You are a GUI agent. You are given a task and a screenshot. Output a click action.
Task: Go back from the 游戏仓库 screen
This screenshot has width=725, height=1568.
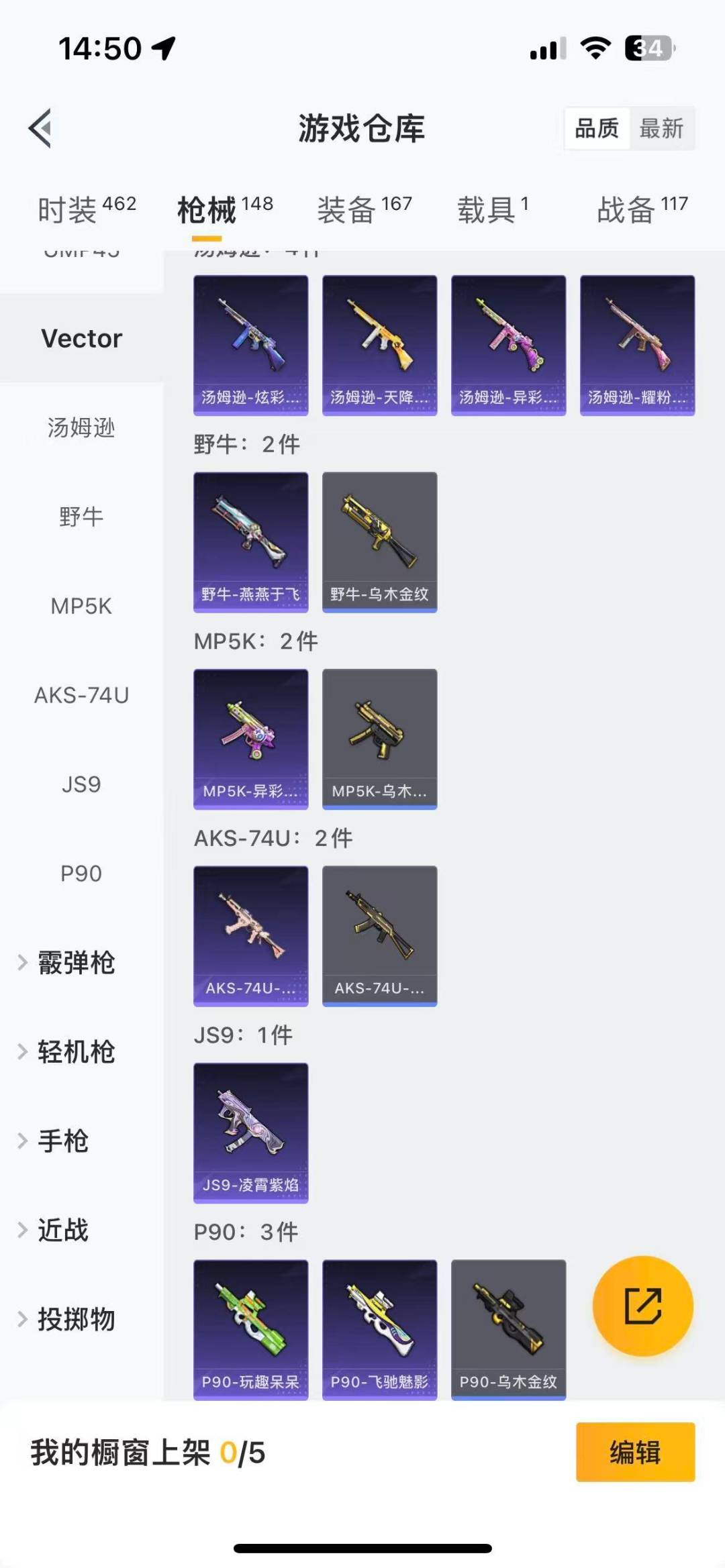click(40, 127)
